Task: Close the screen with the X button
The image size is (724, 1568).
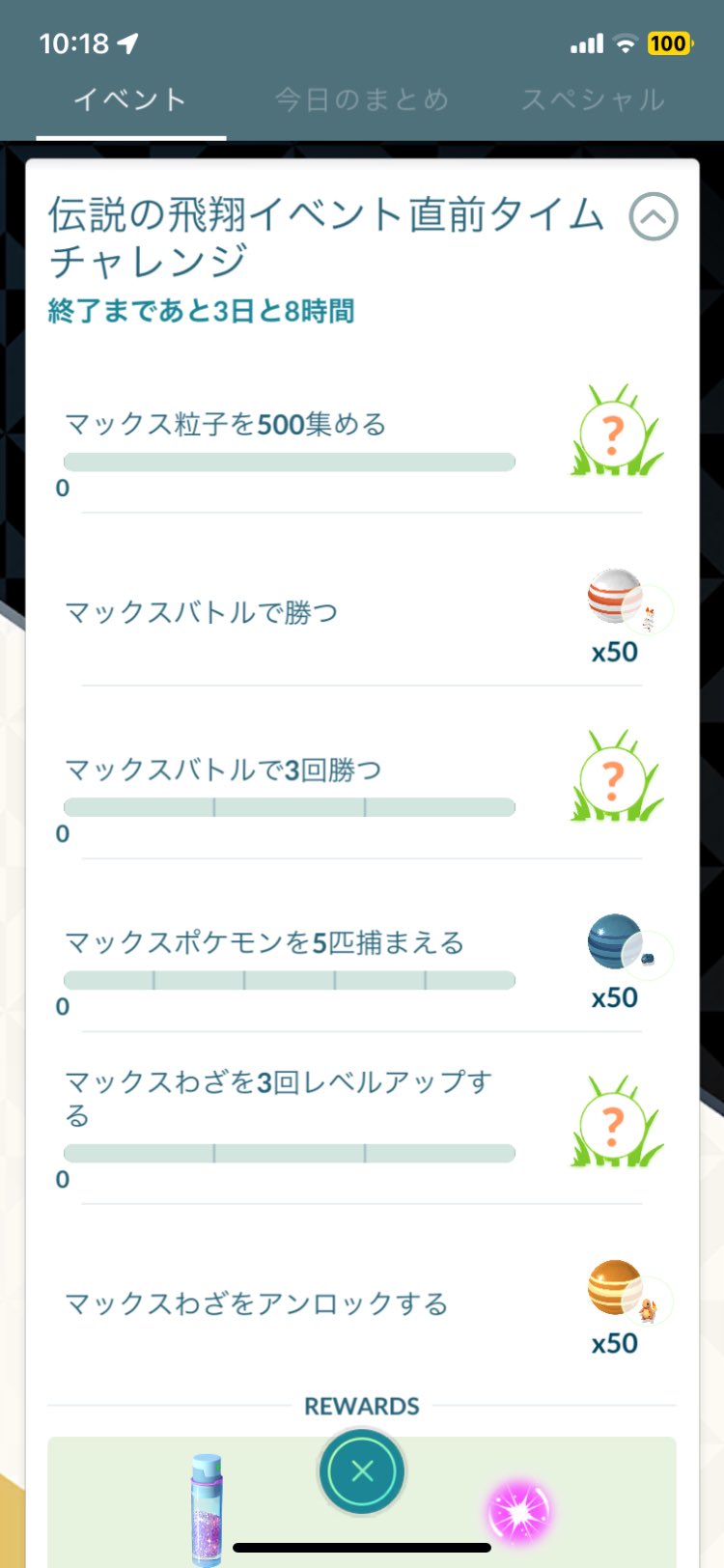Action: click(x=362, y=1471)
